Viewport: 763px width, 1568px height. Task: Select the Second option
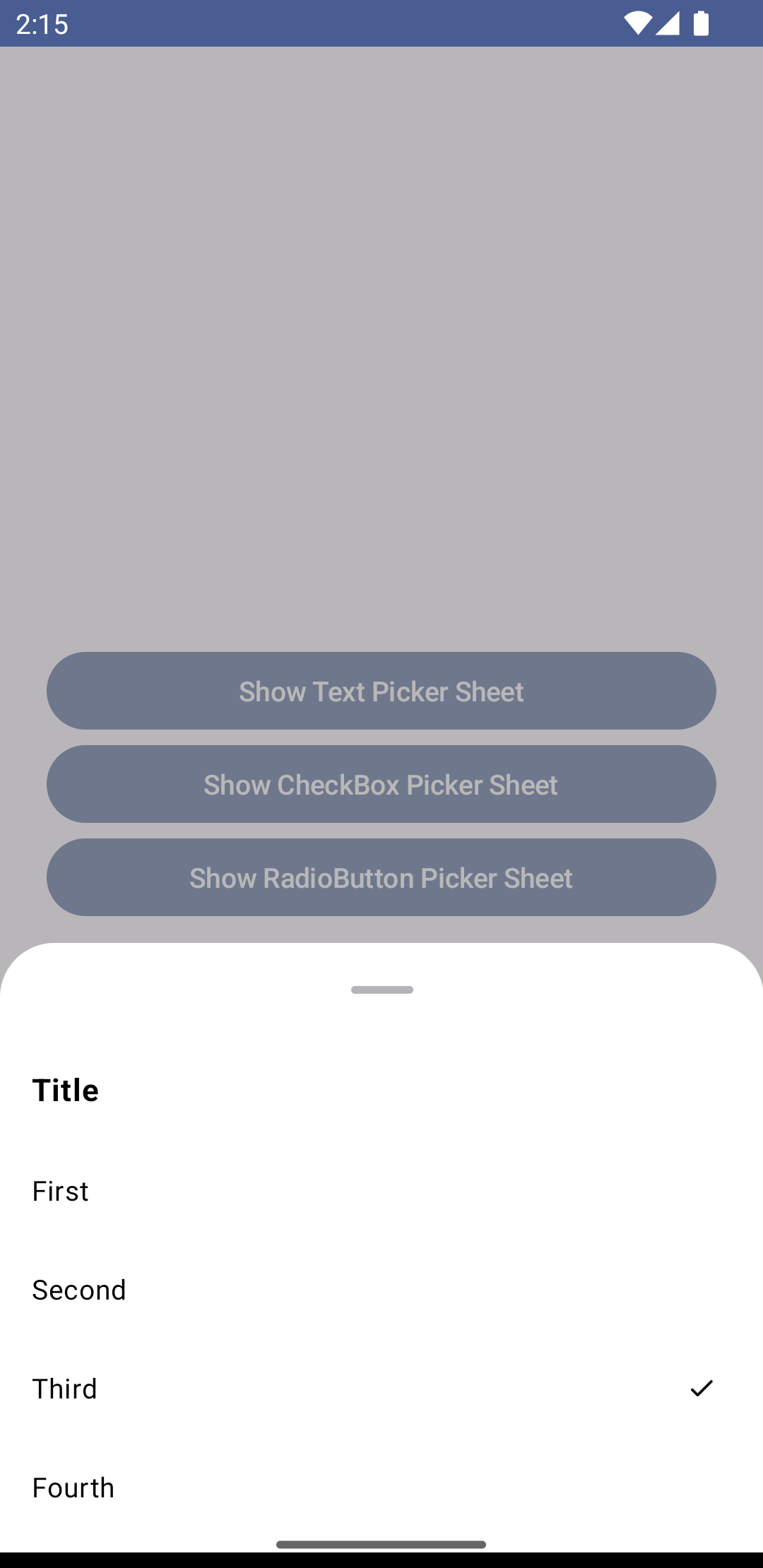[381, 1290]
